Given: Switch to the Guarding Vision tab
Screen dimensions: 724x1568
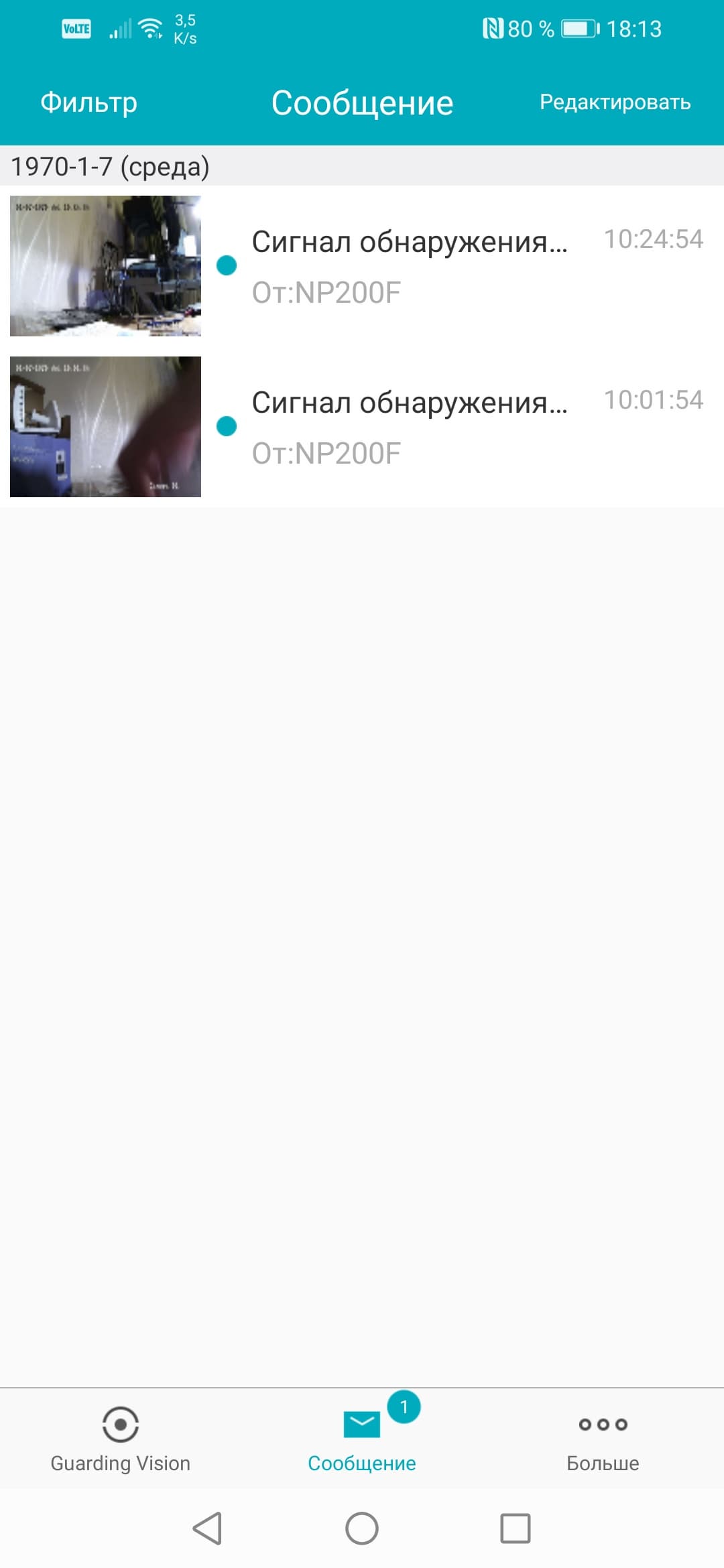Looking at the screenshot, I should click(x=121, y=1438).
